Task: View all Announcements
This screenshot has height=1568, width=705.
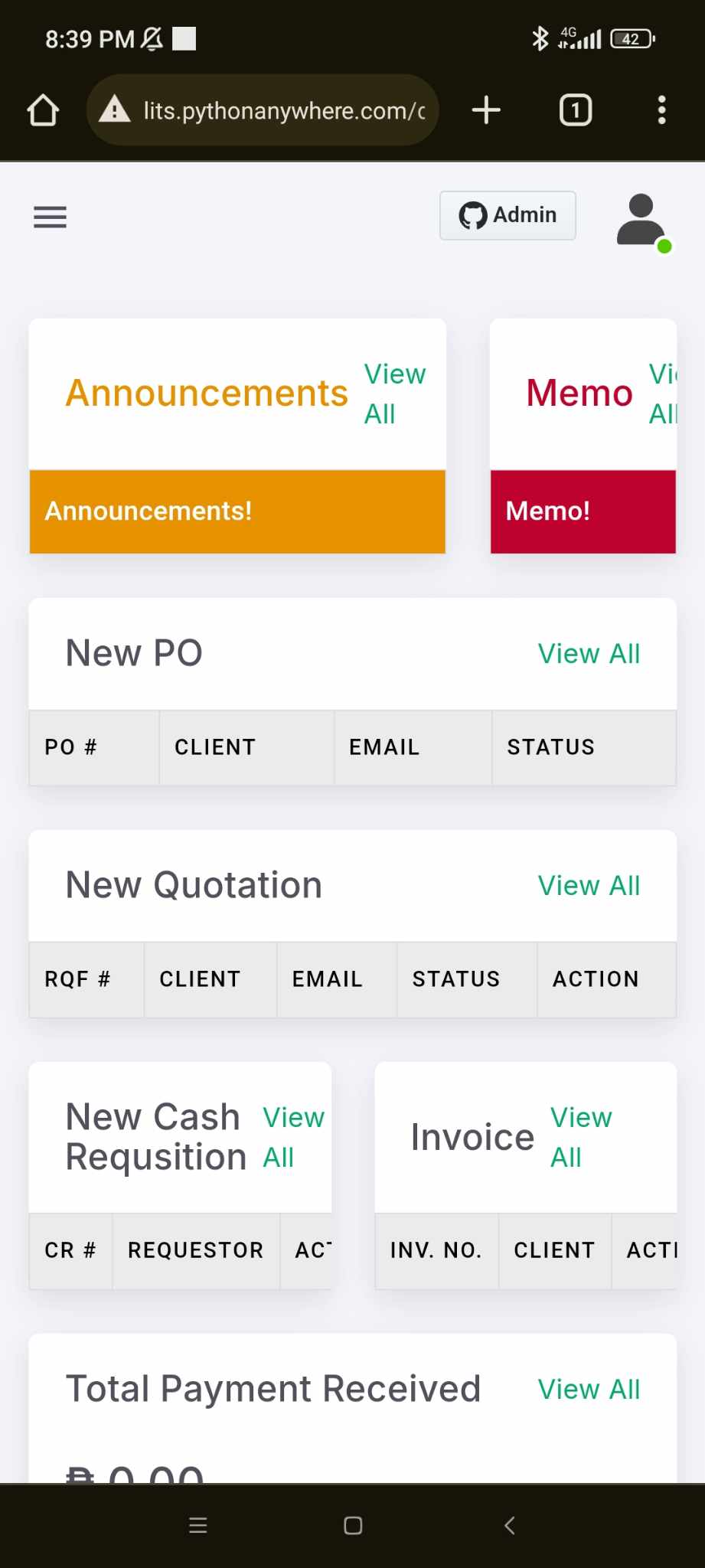Action: coord(393,394)
